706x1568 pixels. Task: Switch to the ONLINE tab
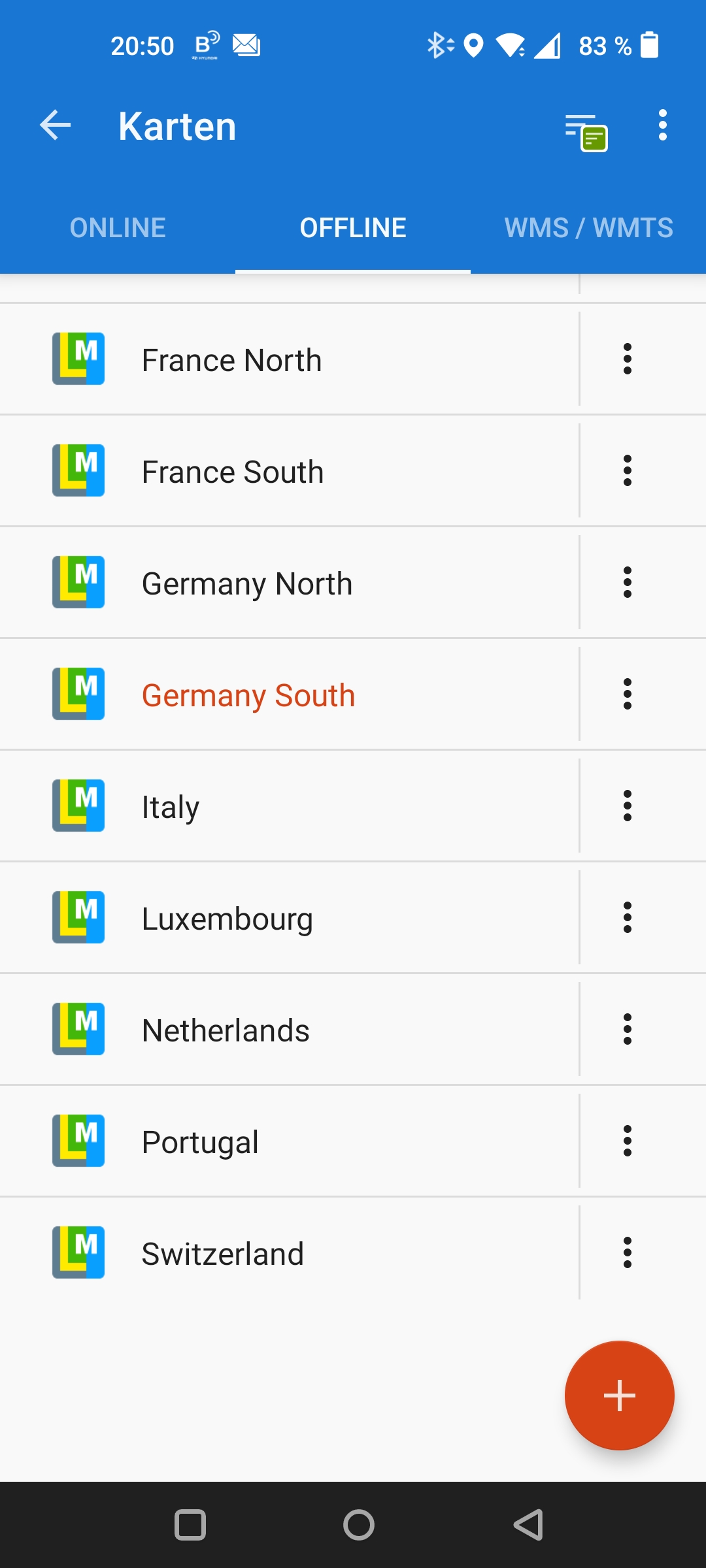pos(118,228)
